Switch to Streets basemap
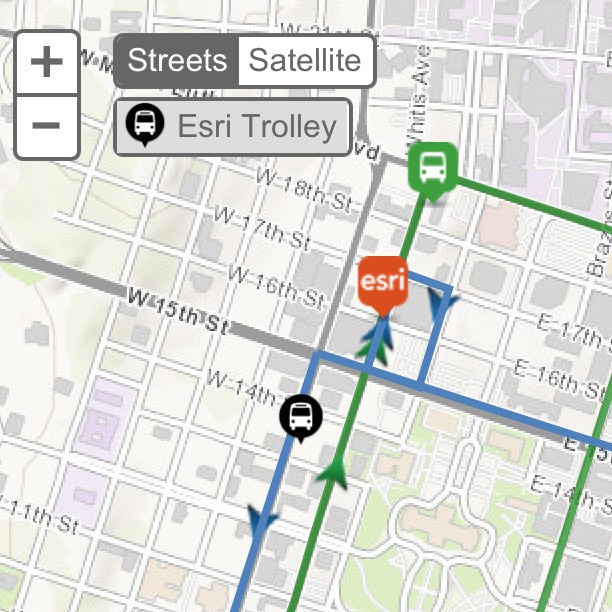The image size is (612, 612). [x=177, y=61]
